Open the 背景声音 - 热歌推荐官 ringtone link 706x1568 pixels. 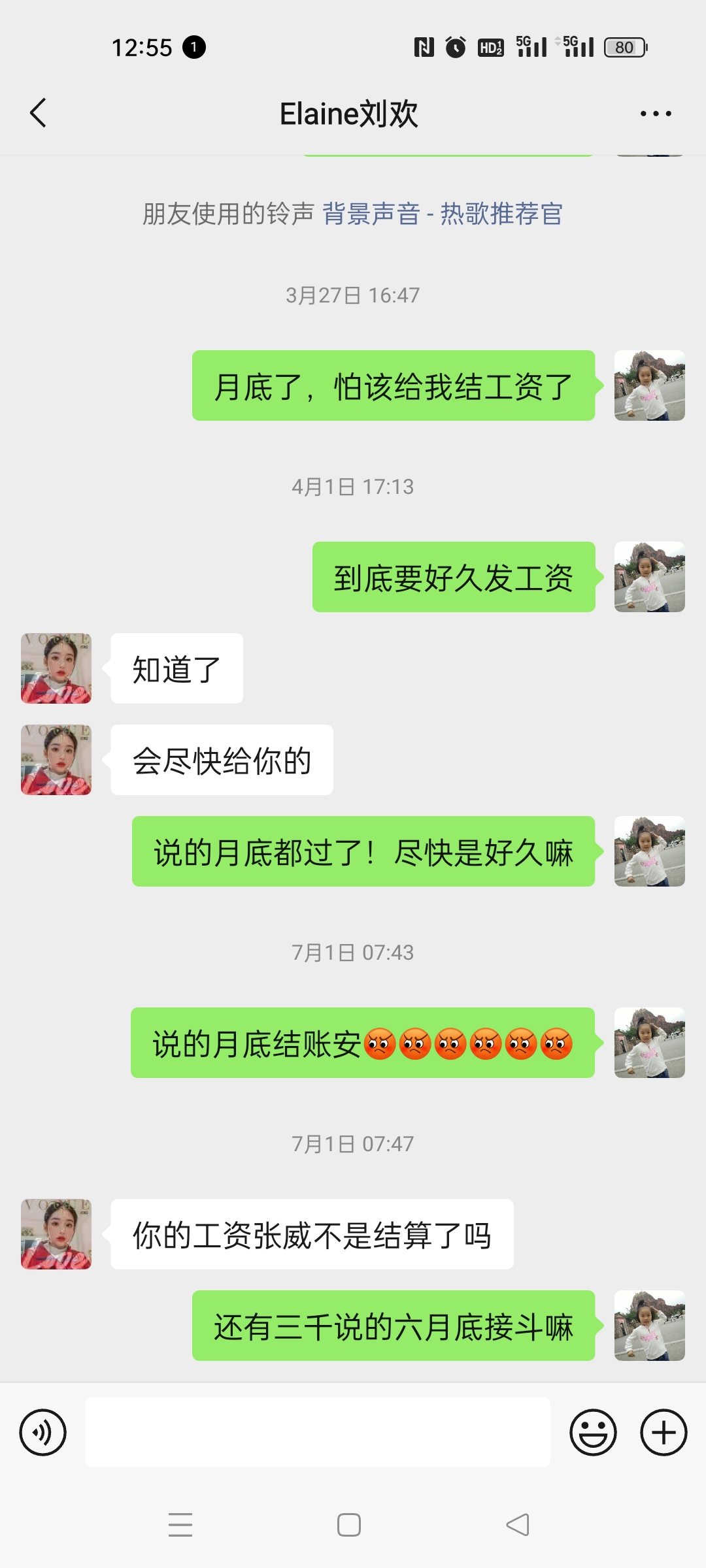click(443, 214)
